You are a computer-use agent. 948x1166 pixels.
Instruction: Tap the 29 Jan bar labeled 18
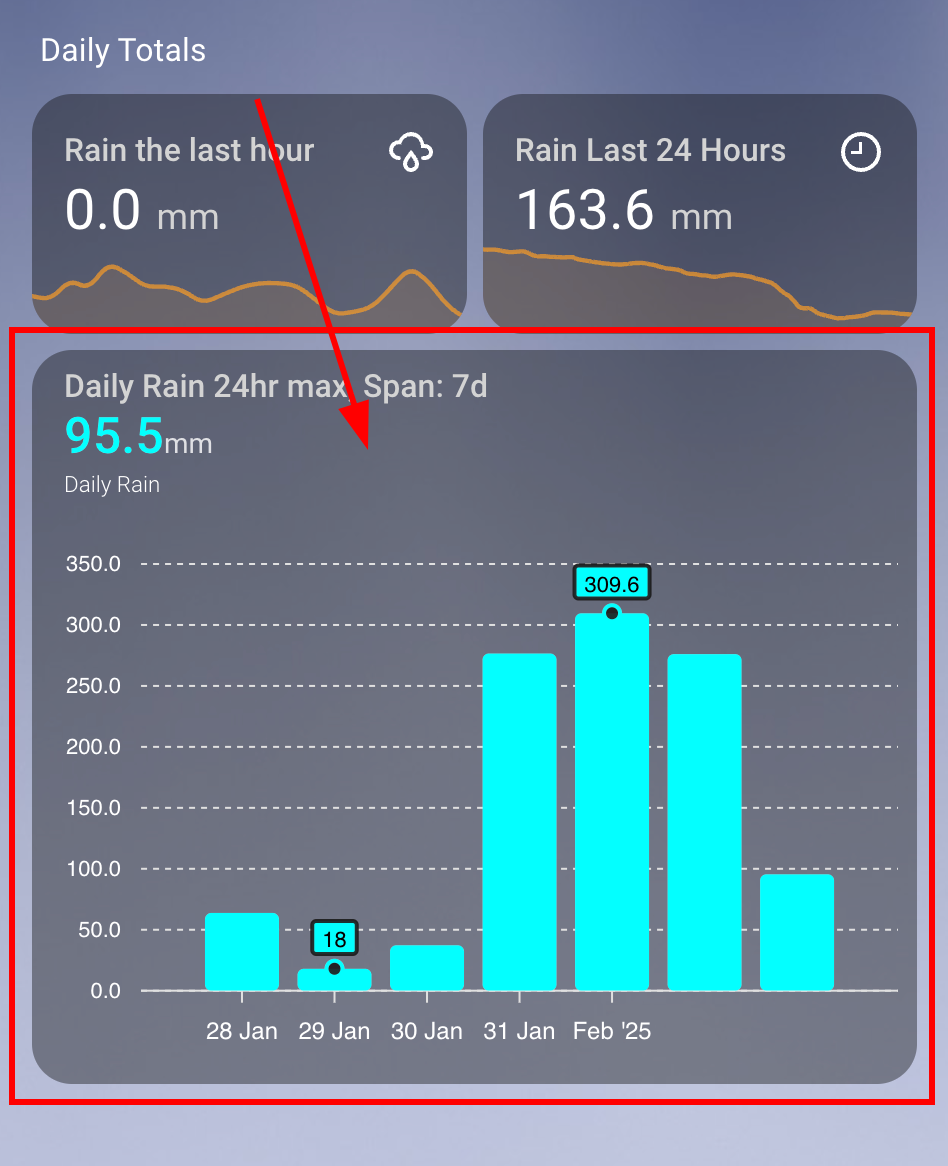[x=334, y=980]
